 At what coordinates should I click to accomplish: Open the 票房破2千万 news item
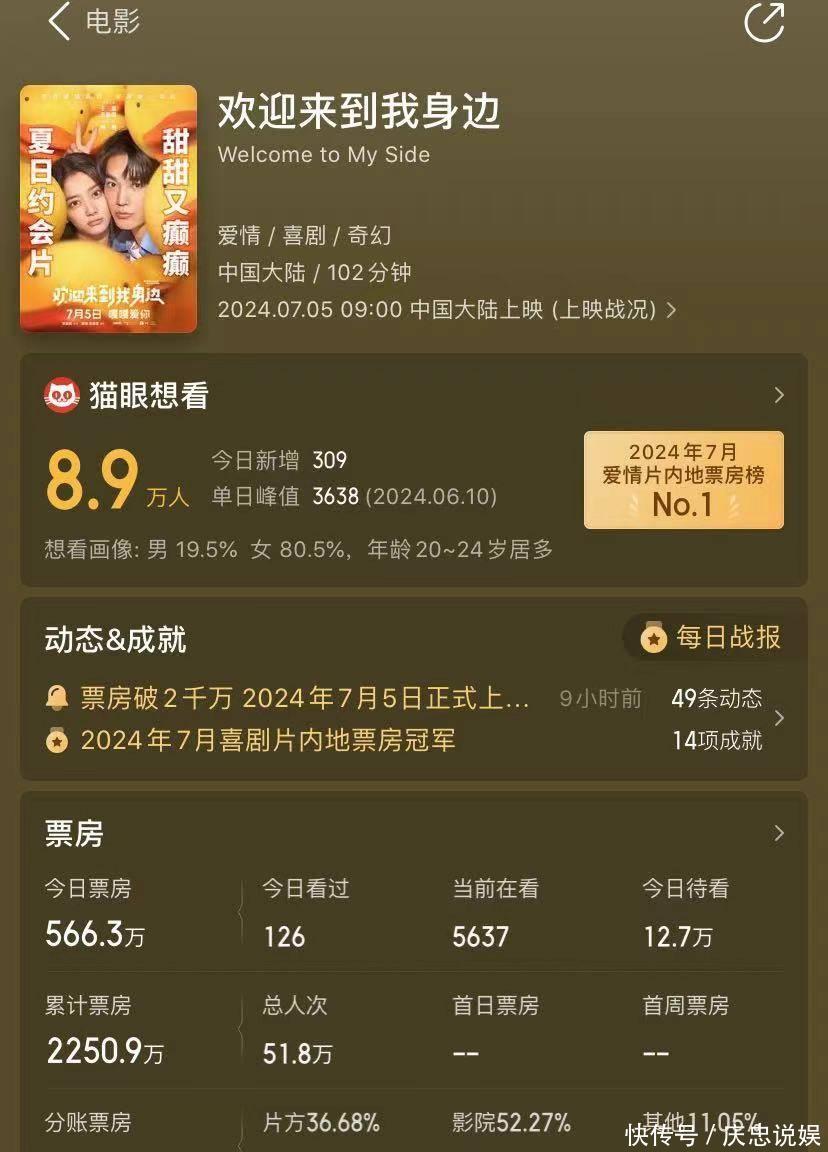tap(305, 698)
